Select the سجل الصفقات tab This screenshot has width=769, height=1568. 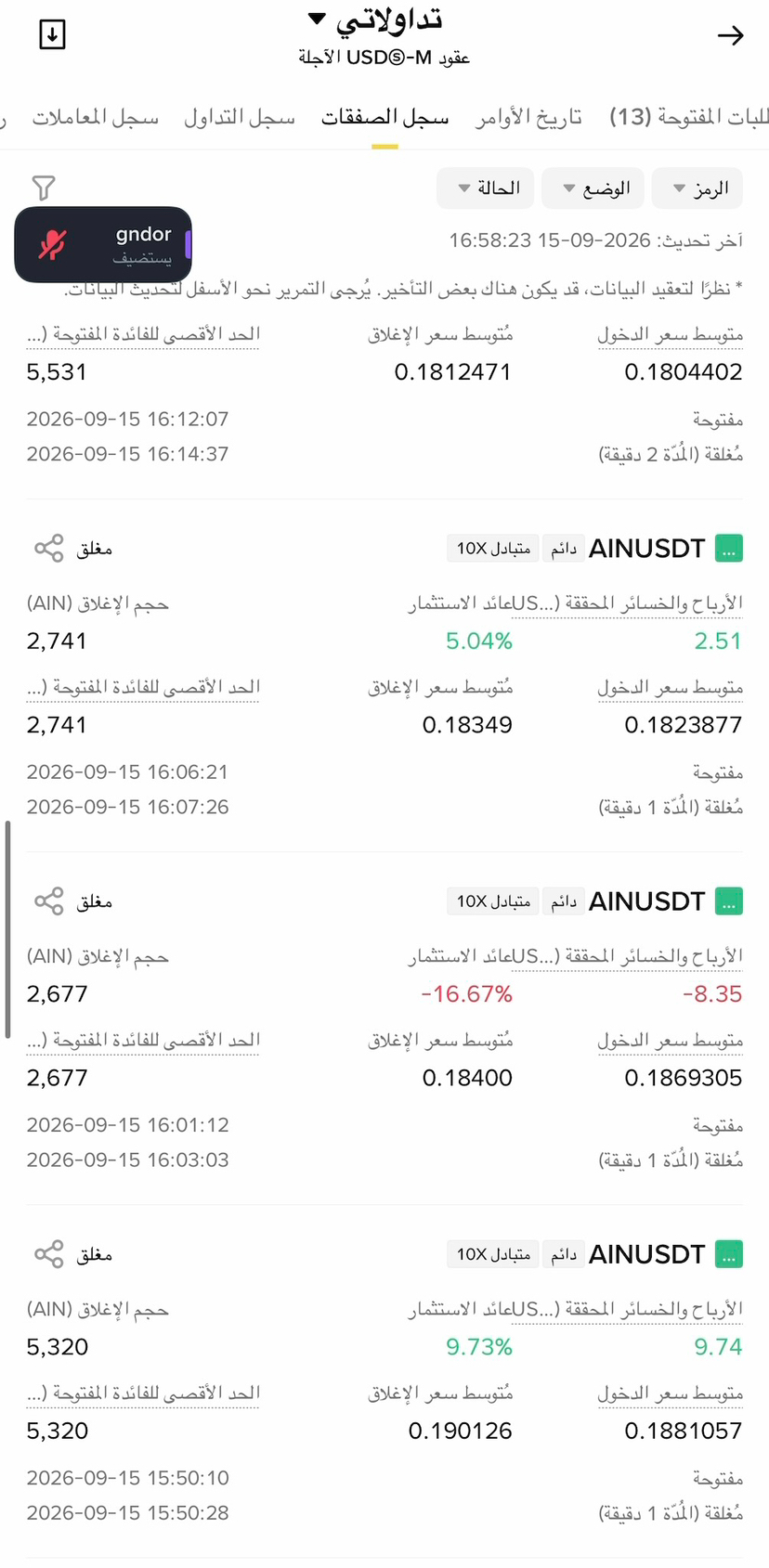(x=384, y=118)
